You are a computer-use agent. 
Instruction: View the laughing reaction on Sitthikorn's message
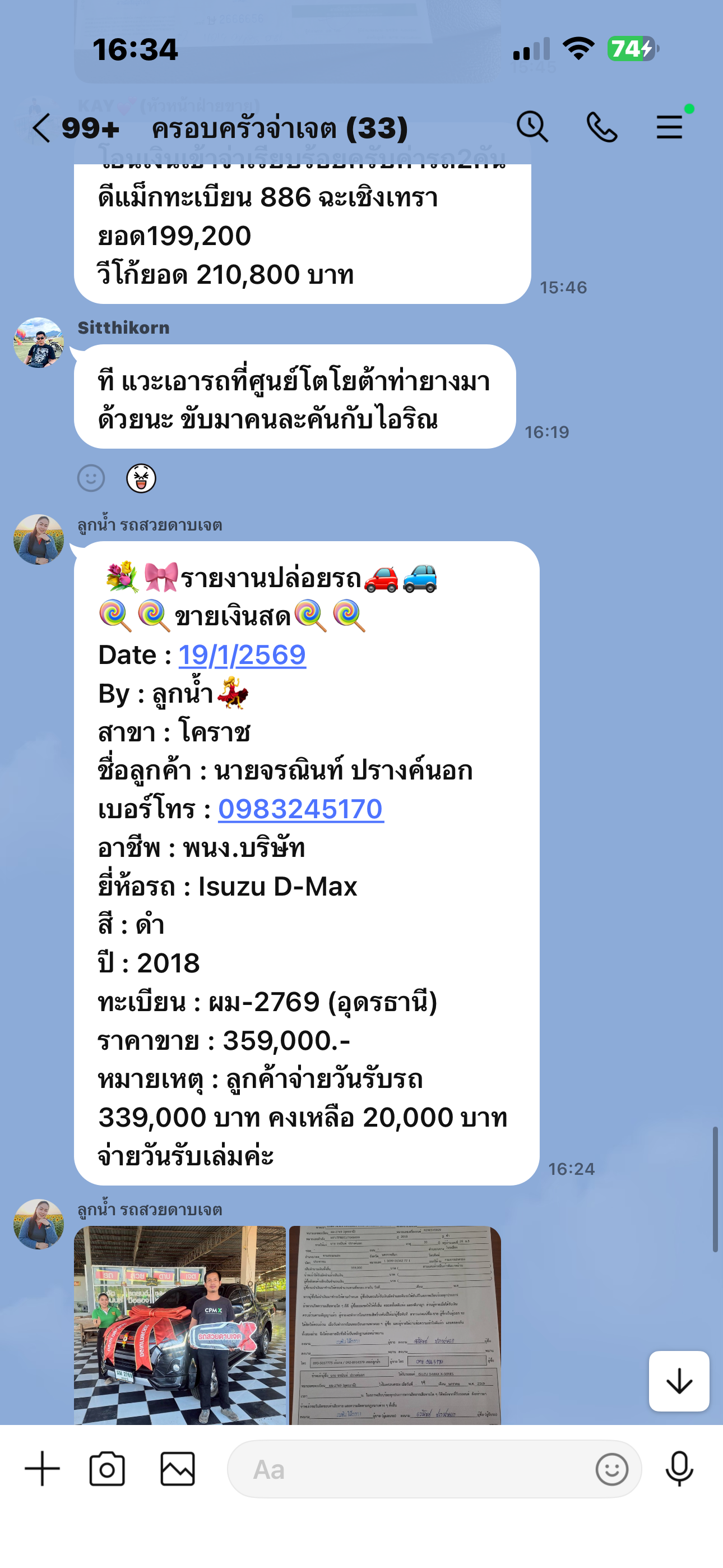point(141,478)
